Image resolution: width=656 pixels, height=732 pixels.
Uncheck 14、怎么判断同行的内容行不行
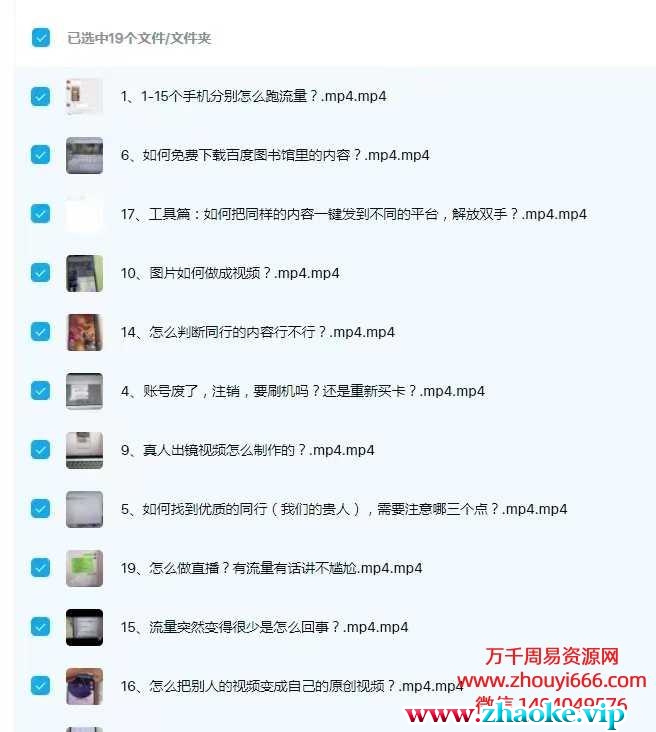[41, 332]
